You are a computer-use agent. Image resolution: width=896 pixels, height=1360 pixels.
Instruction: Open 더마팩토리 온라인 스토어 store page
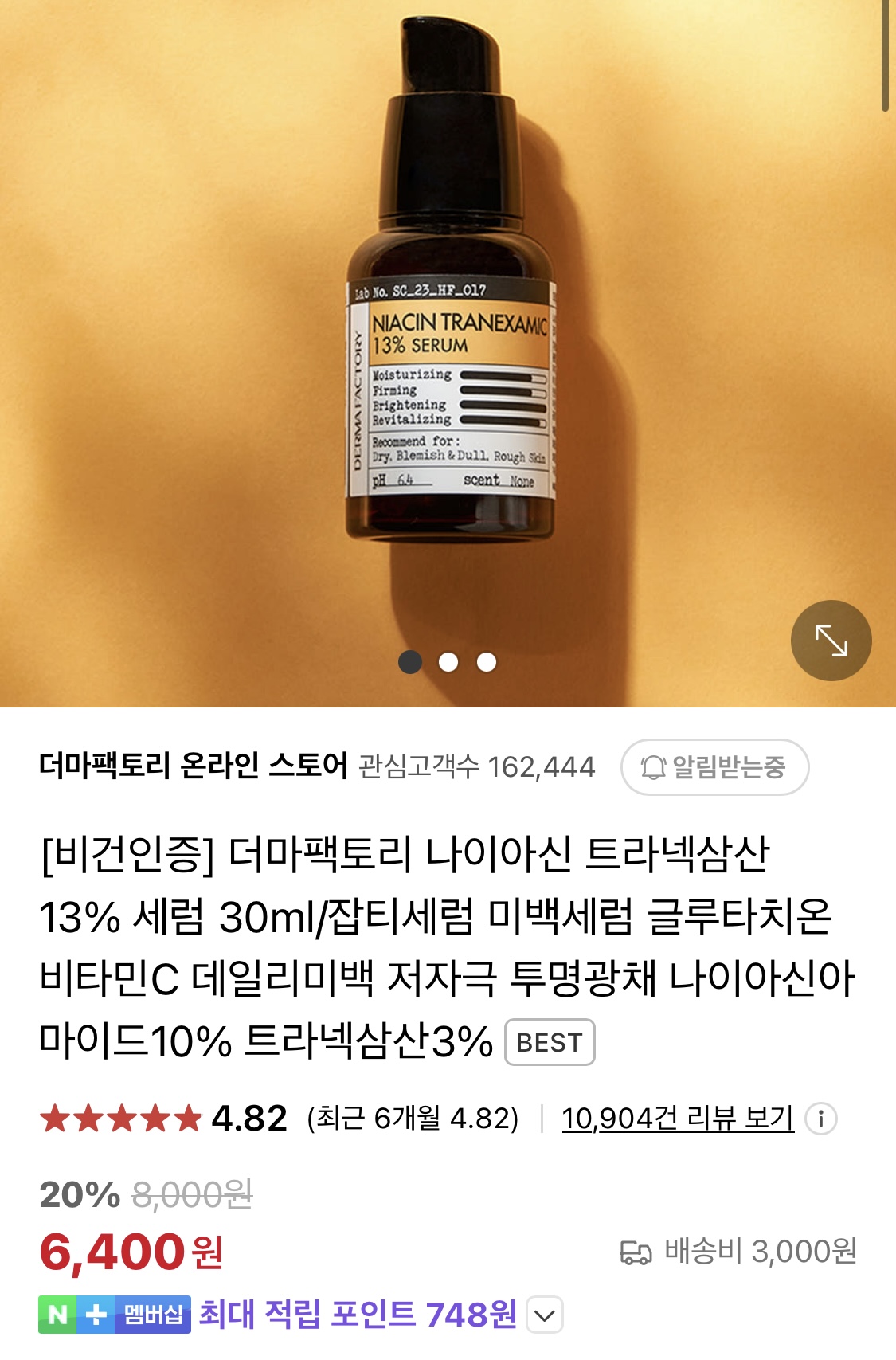tap(194, 766)
